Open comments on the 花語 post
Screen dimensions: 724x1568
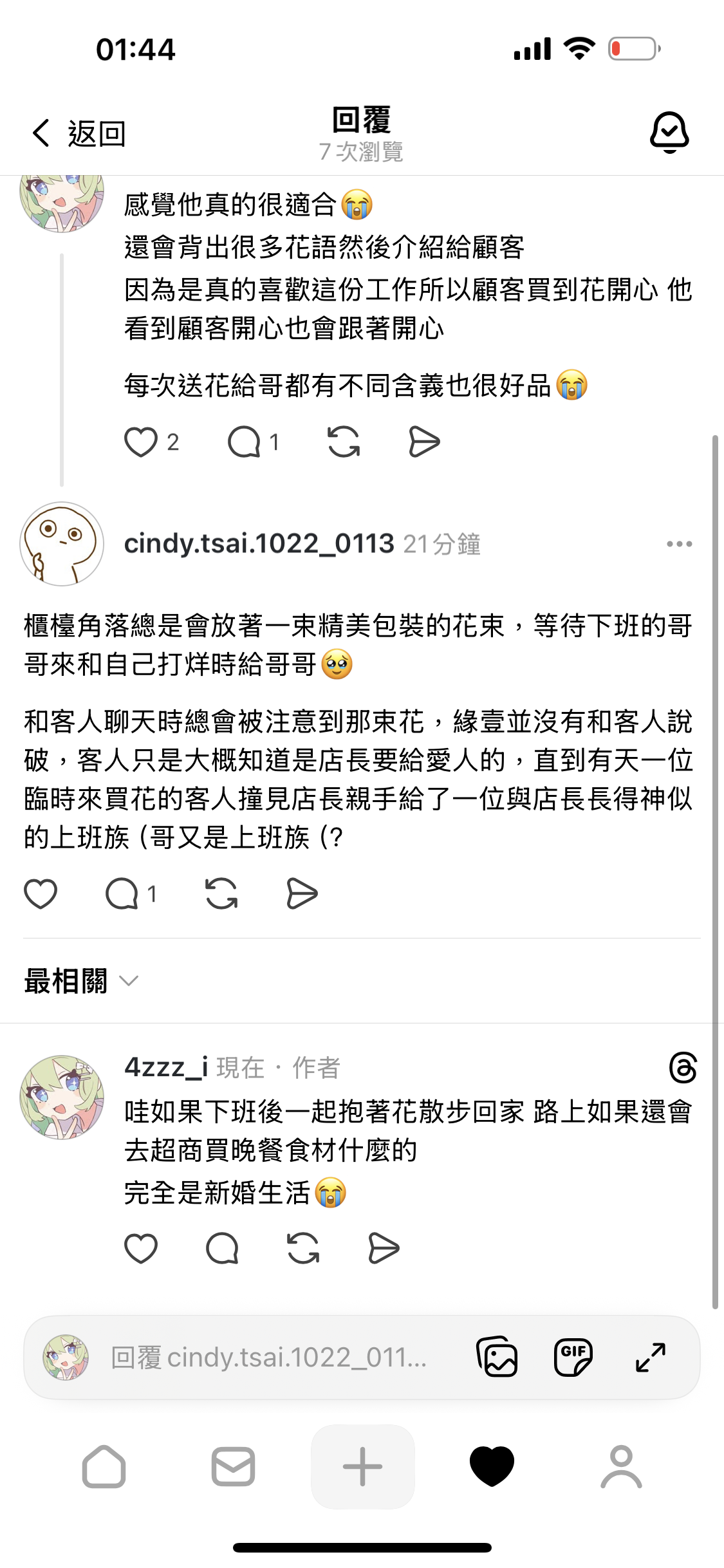point(245,442)
